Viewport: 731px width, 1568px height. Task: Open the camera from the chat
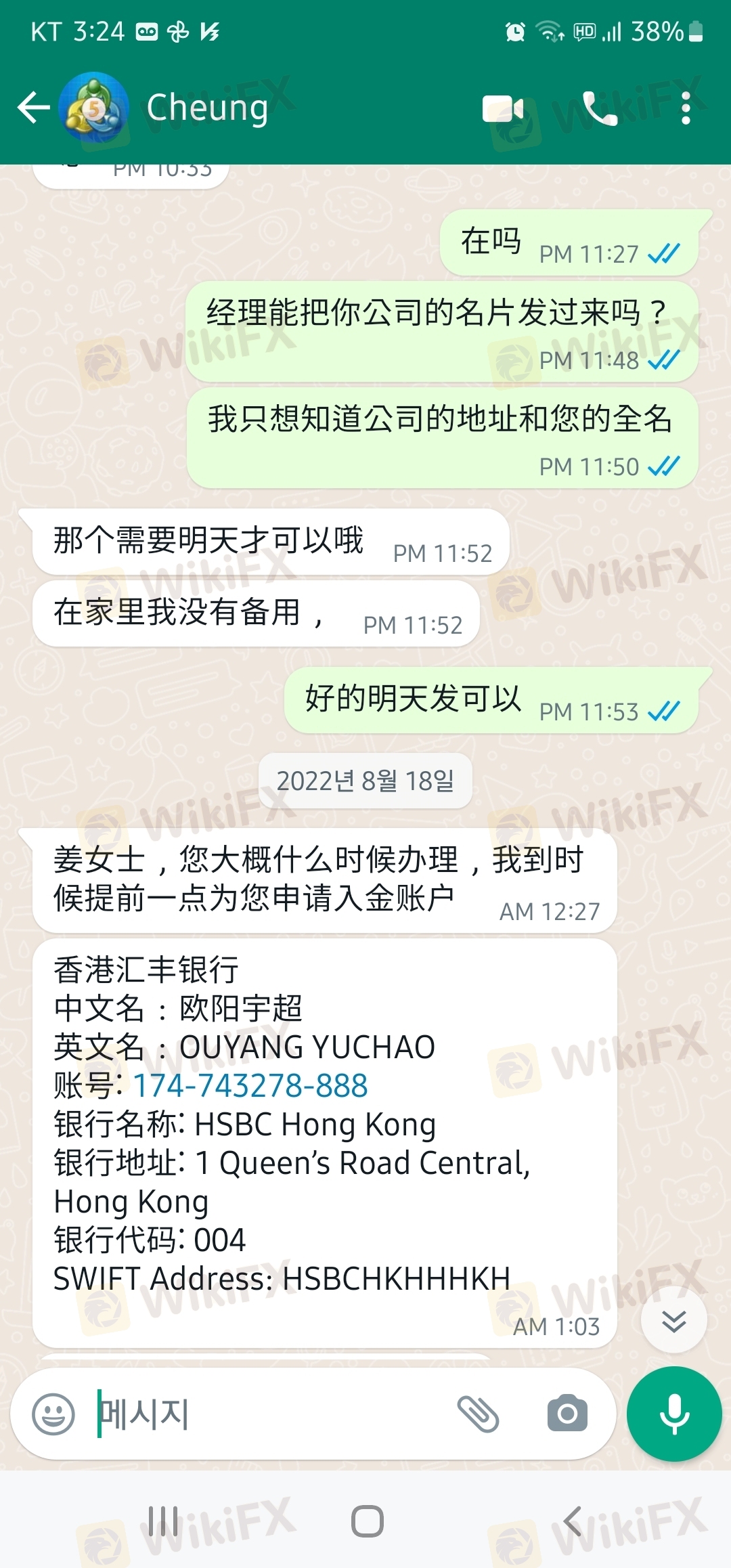coord(567,1414)
